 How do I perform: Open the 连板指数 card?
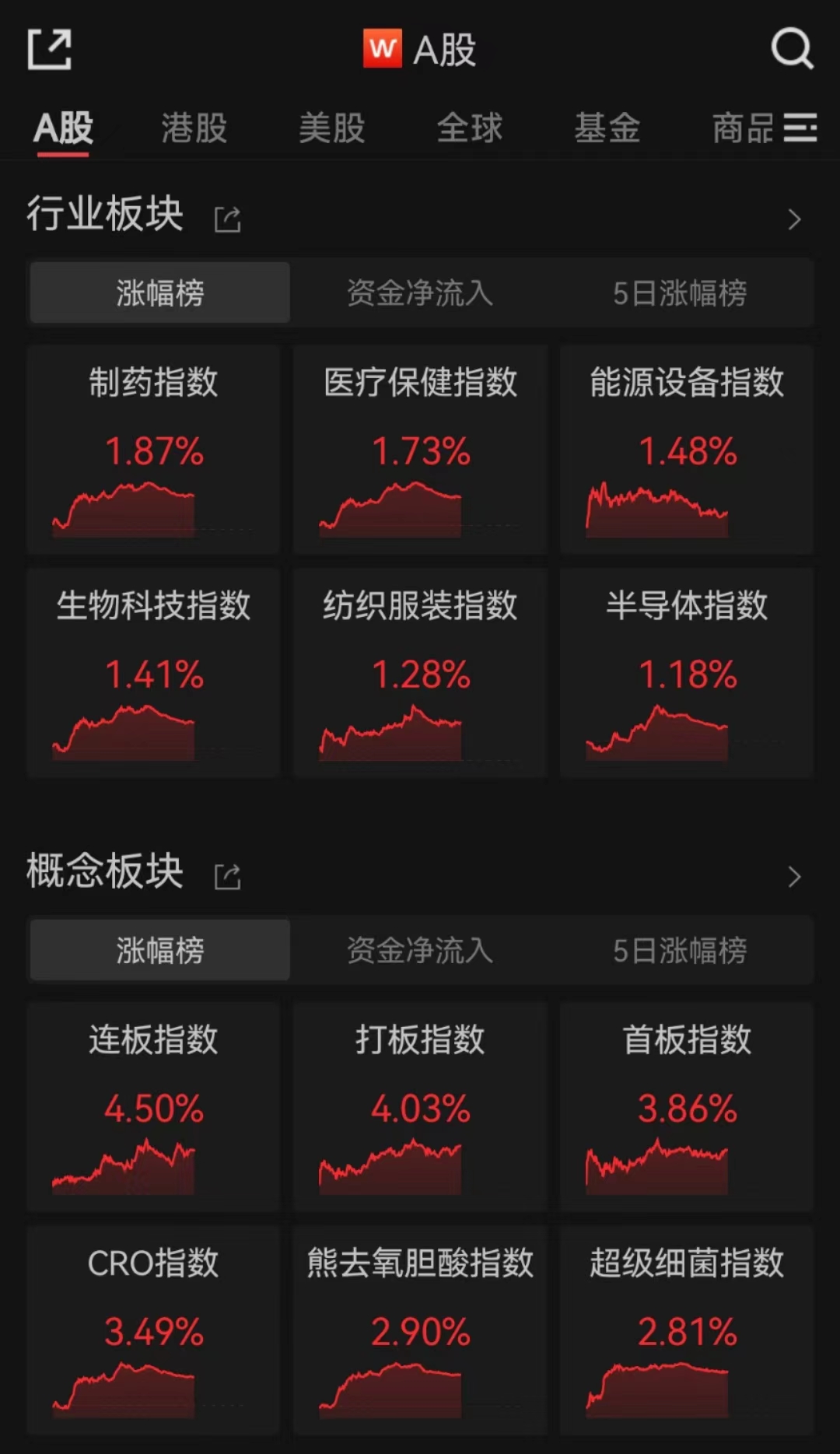153,1107
